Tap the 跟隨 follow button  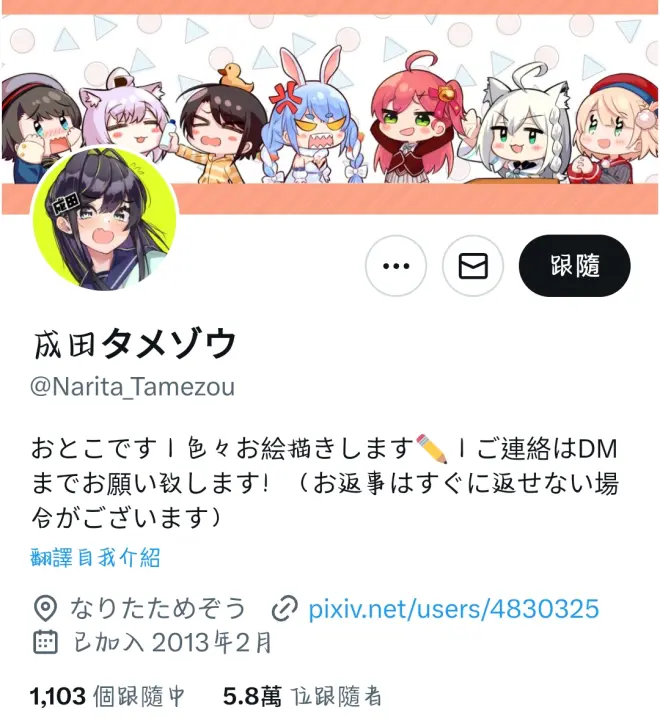point(574,266)
